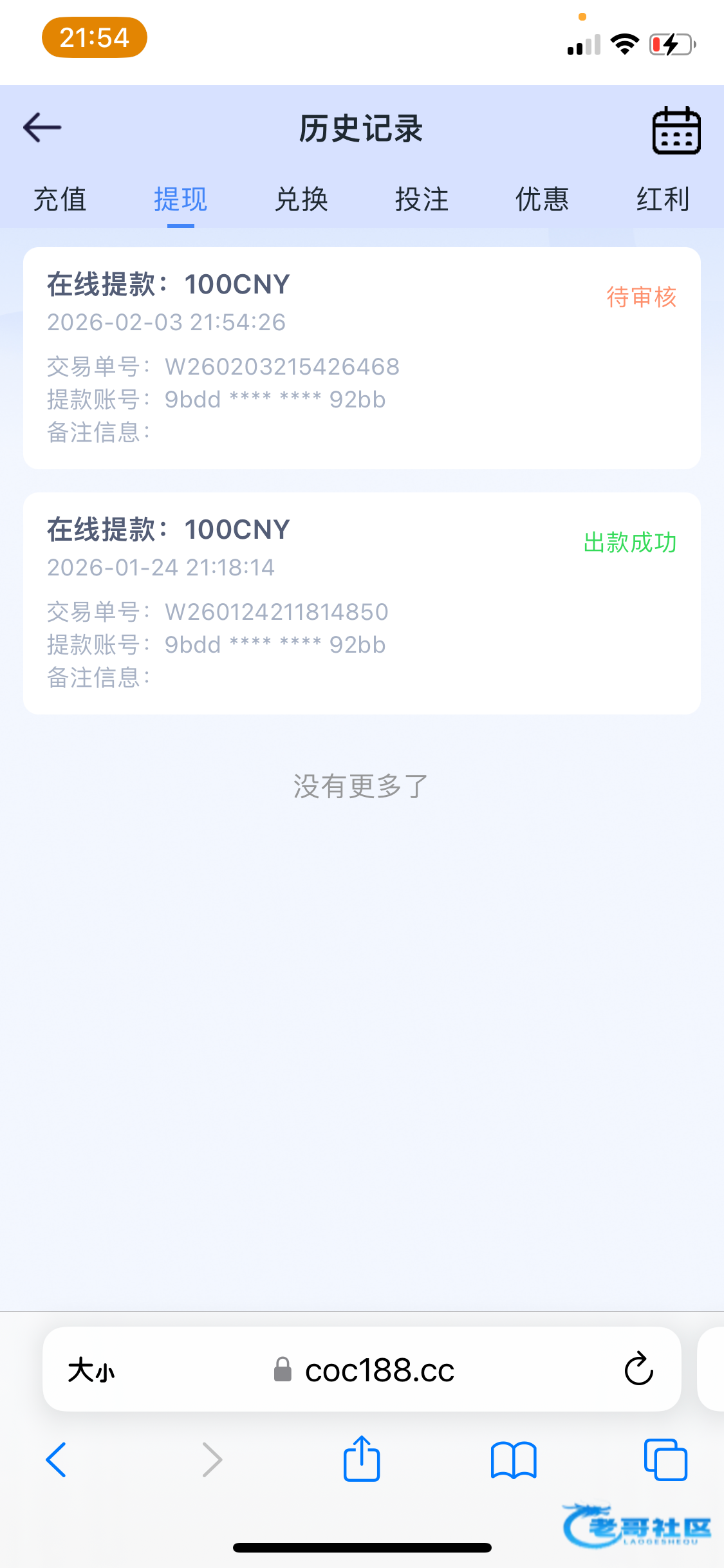Switch to the 充值 tab
Screen dimensions: 724x1568
pyautogui.click(x=60, y=199)
